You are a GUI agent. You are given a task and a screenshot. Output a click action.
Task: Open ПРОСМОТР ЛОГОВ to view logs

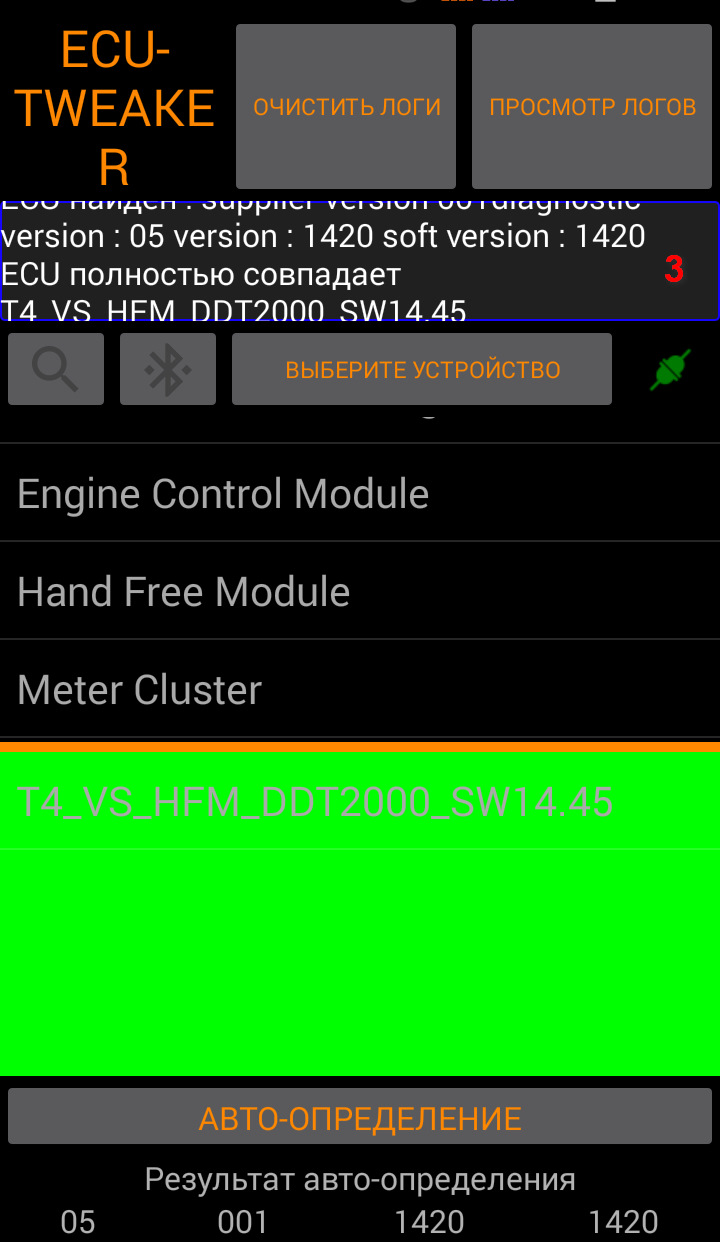[x=592, y=107]
